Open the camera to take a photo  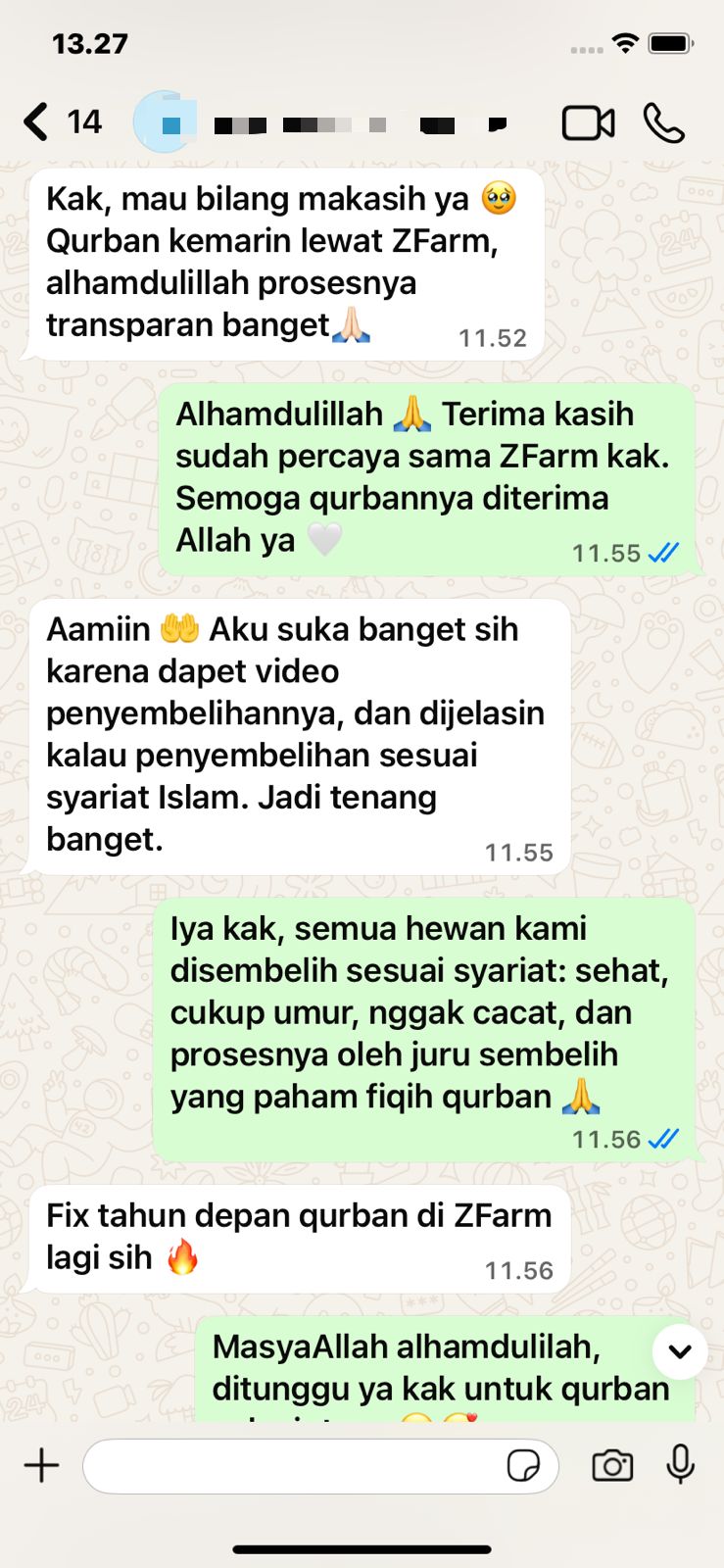(612, 1466)
